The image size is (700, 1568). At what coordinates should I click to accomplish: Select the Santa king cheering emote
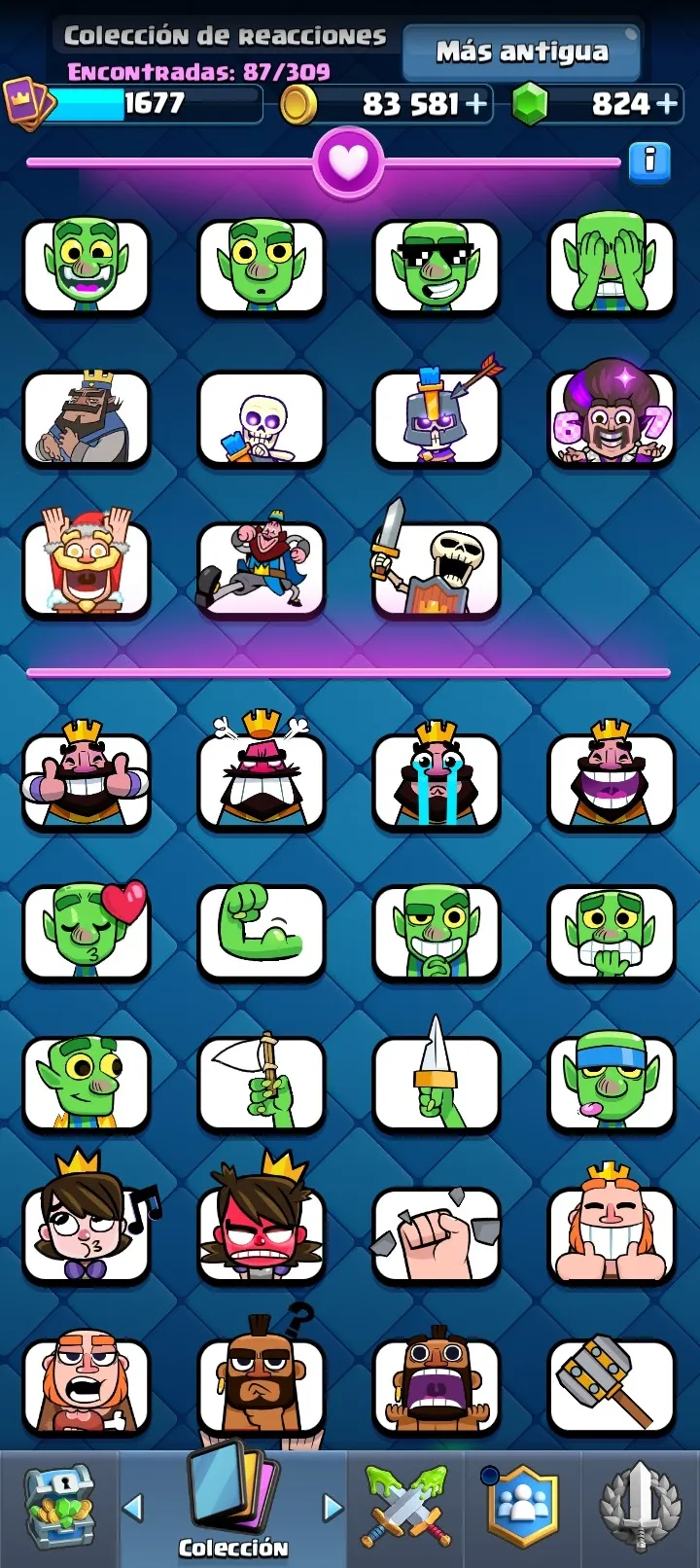87,569
